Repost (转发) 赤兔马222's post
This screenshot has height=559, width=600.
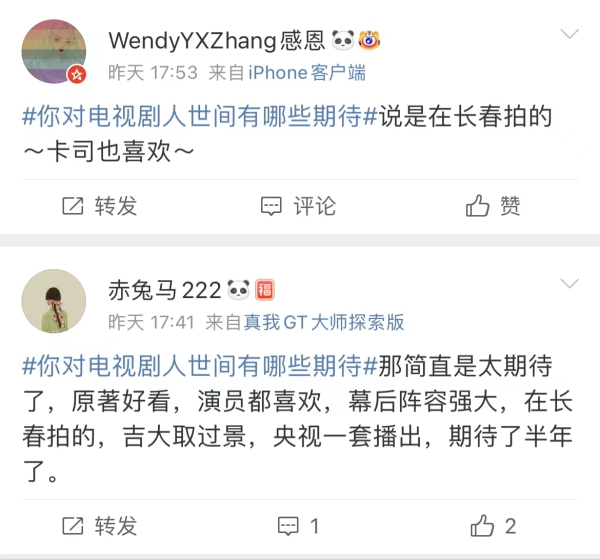(100, 526)
